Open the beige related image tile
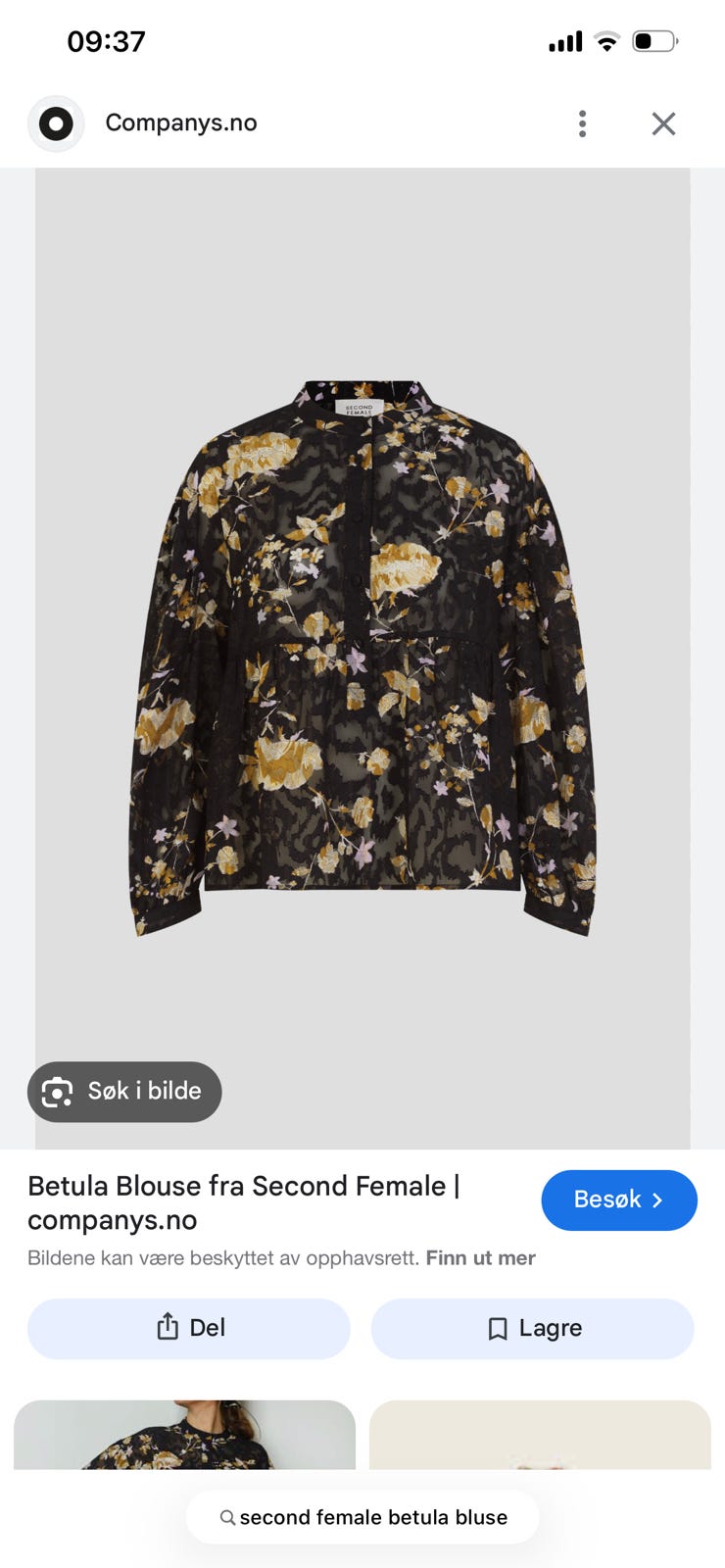The height and width of the screenshot is (1568, 725). pyautogui.click(x=540, y=1435)
